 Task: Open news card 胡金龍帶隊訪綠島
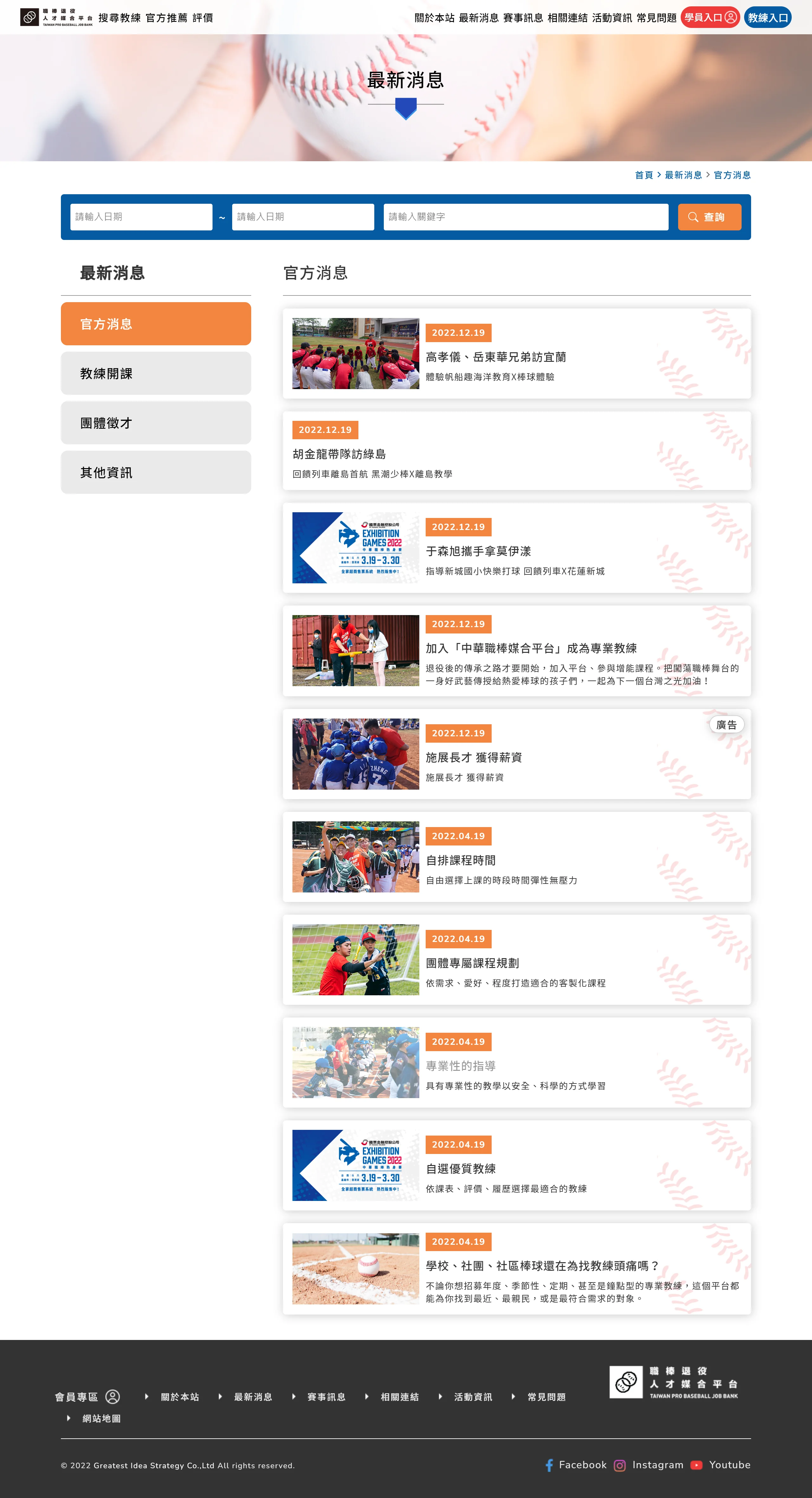[339, 454]
